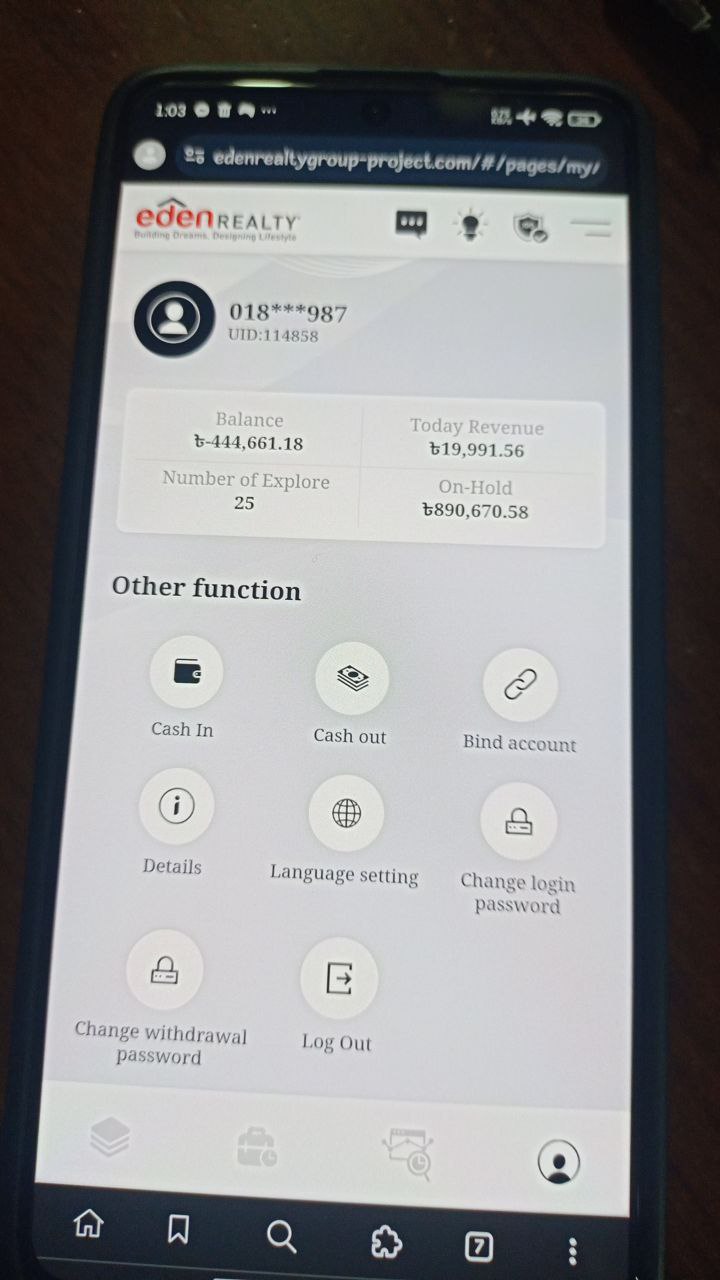Open Cash In

[186, 673]
